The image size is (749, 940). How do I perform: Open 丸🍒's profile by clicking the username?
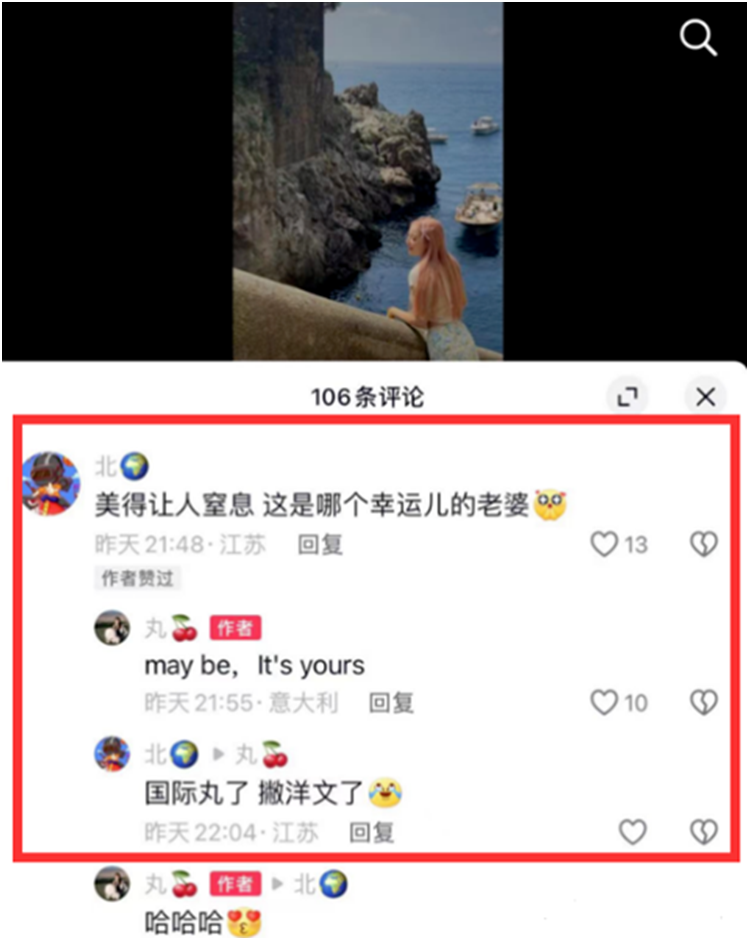click(165, 628)
